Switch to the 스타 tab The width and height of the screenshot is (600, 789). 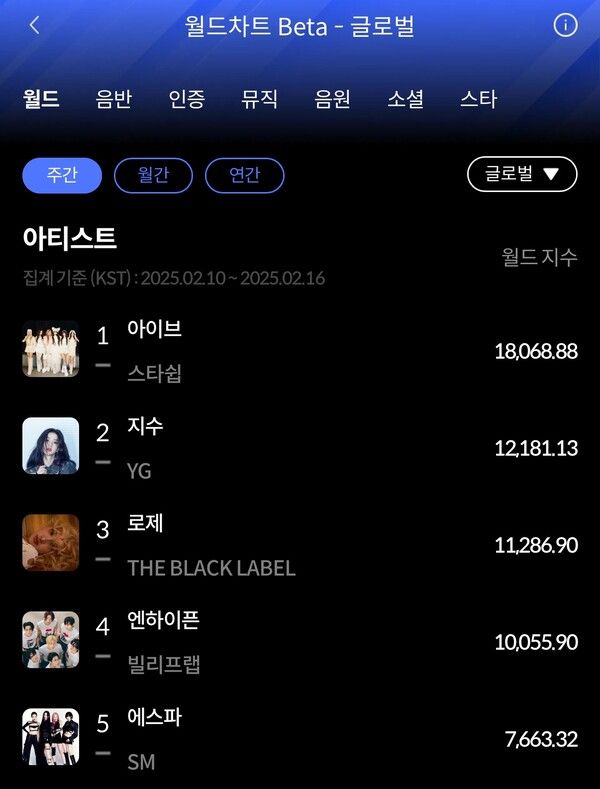pyautogui.click(x=478, y=99)
